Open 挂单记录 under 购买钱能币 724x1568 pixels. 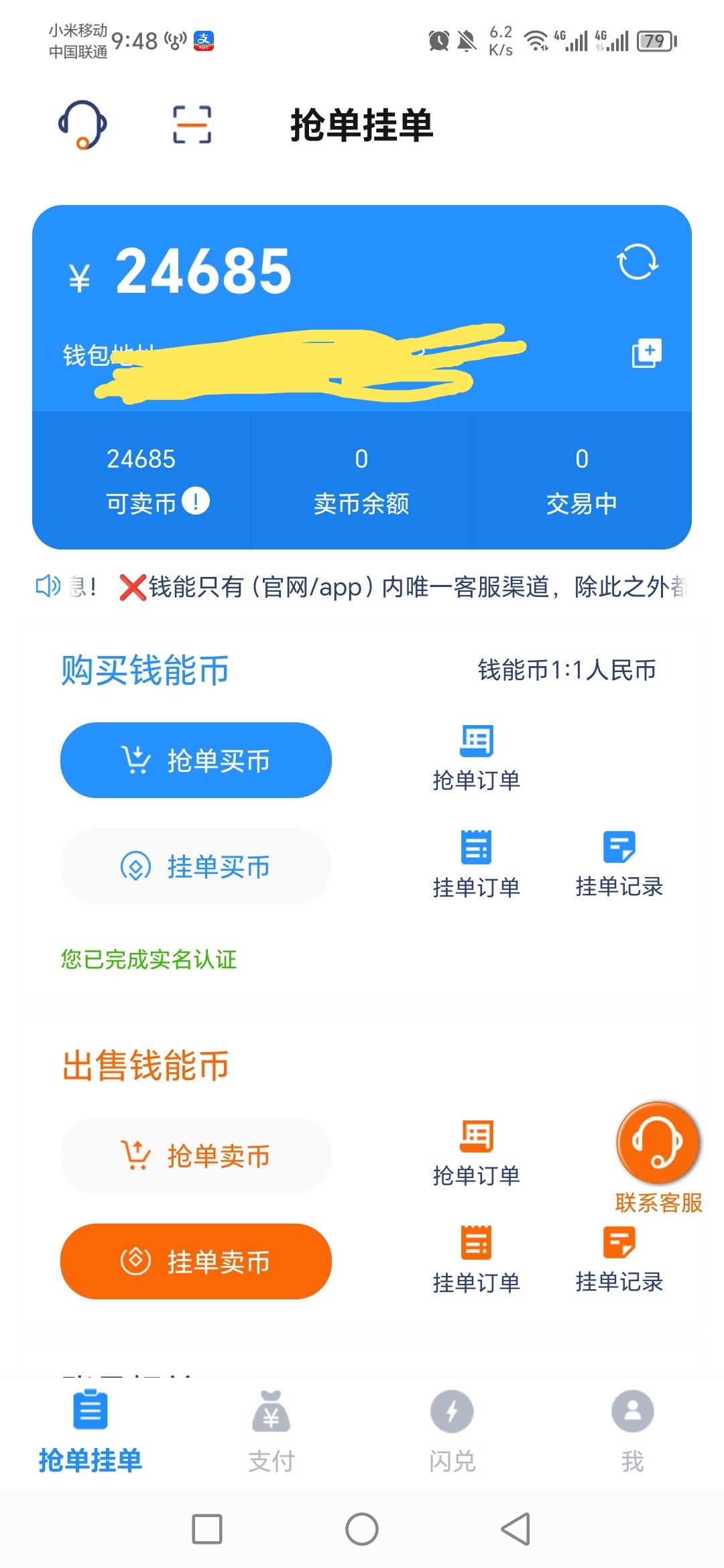click(619, 864)
